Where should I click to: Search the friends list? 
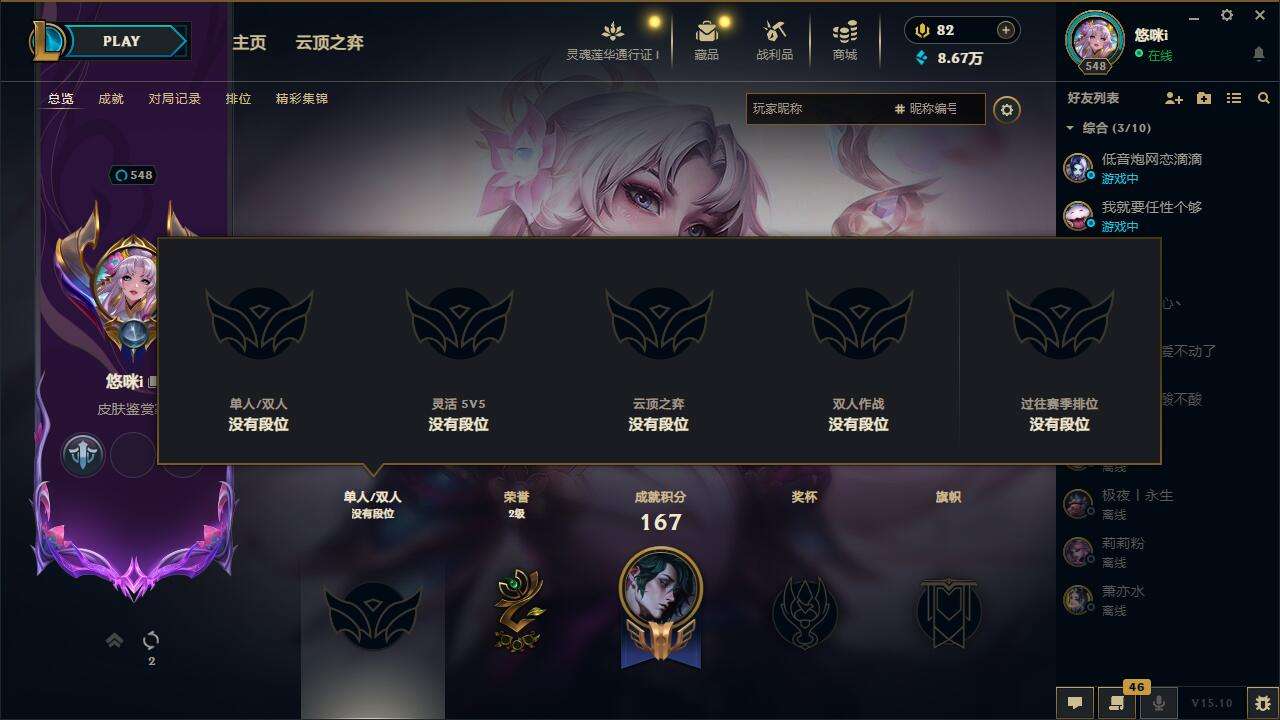1264,98
